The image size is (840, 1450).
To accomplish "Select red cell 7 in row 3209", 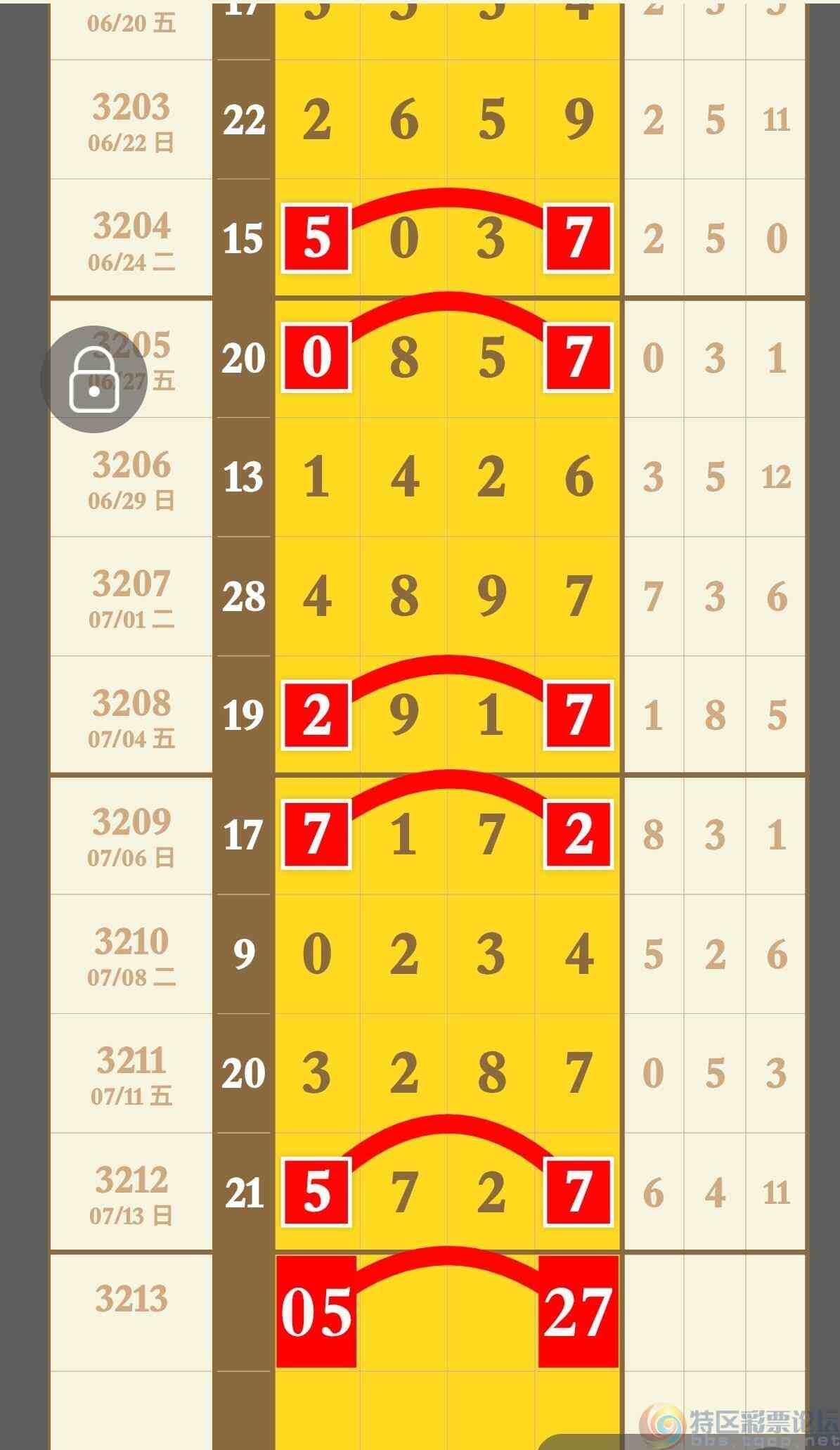I will point(315,833).
